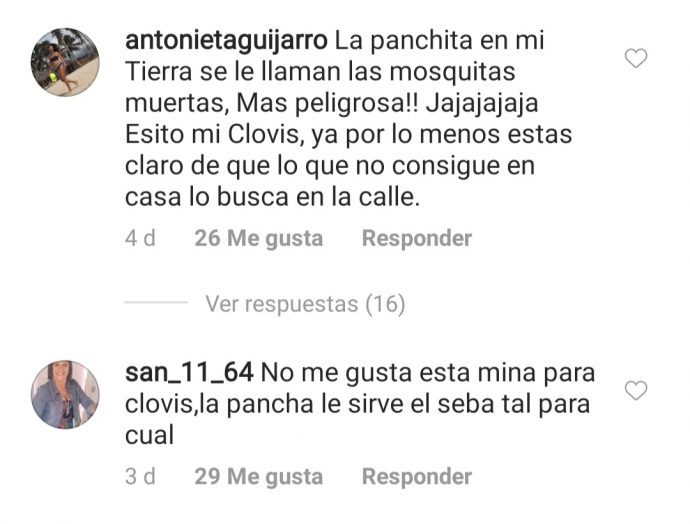The image size is (690, 524).
Task: View the 29 Me gusta list
Action: click(259, 477)
